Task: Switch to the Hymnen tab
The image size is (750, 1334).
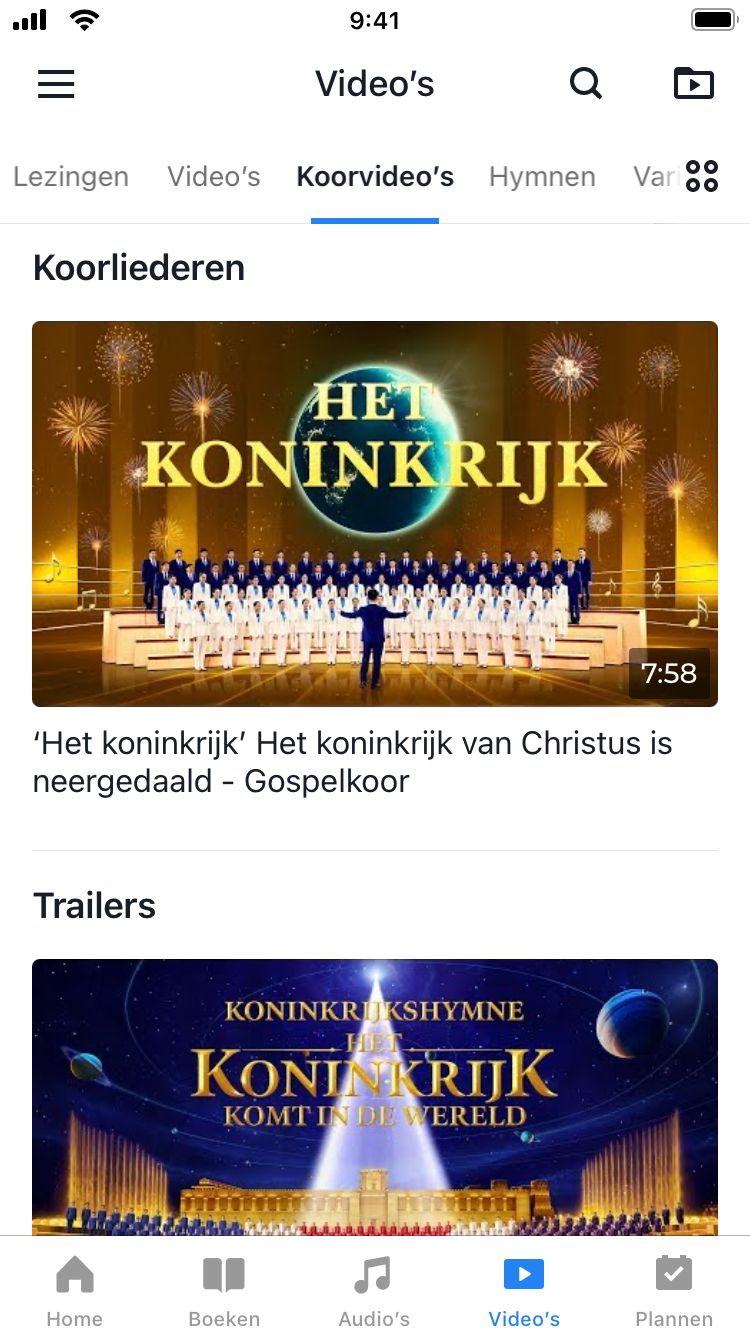Action: tap(542, 177)
